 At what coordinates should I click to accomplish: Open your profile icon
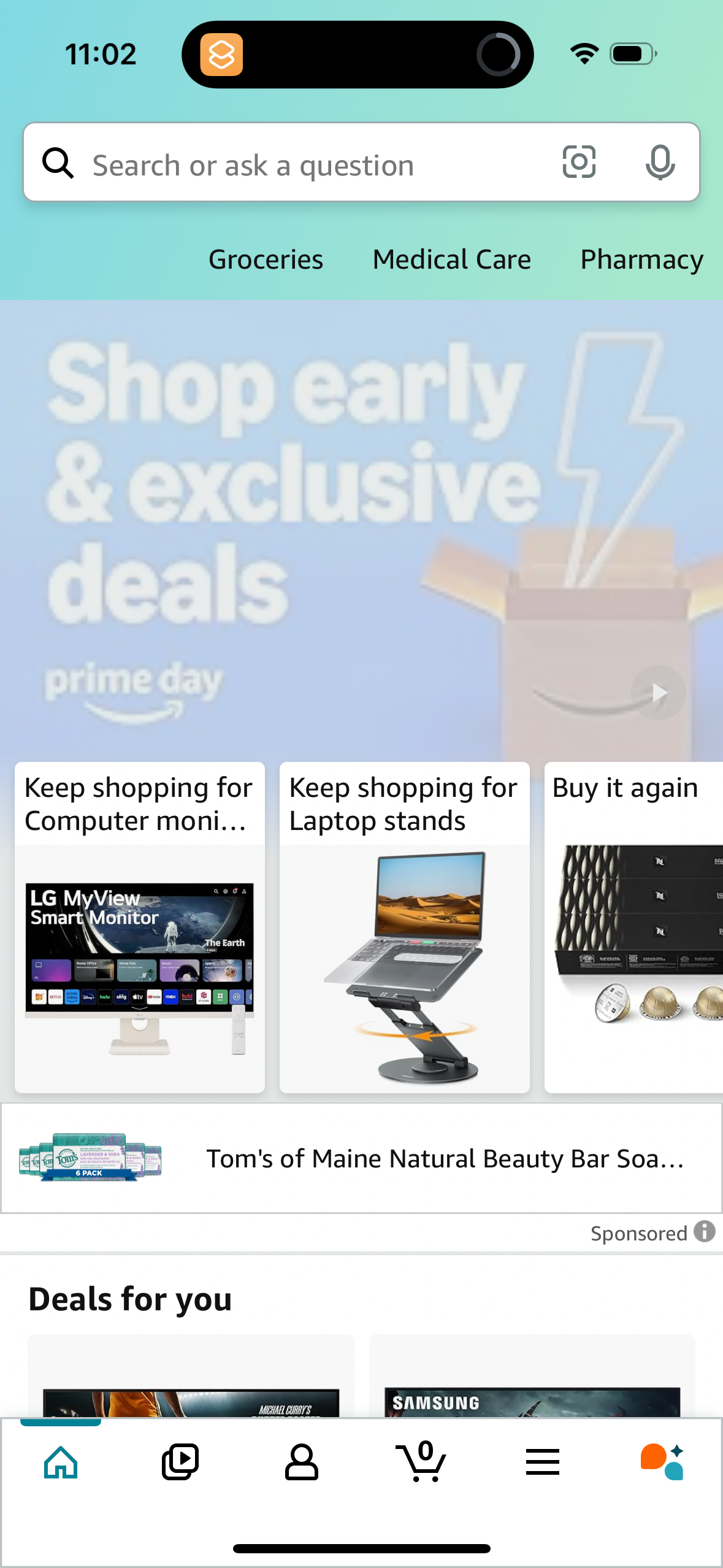(x=302, y=1462)
